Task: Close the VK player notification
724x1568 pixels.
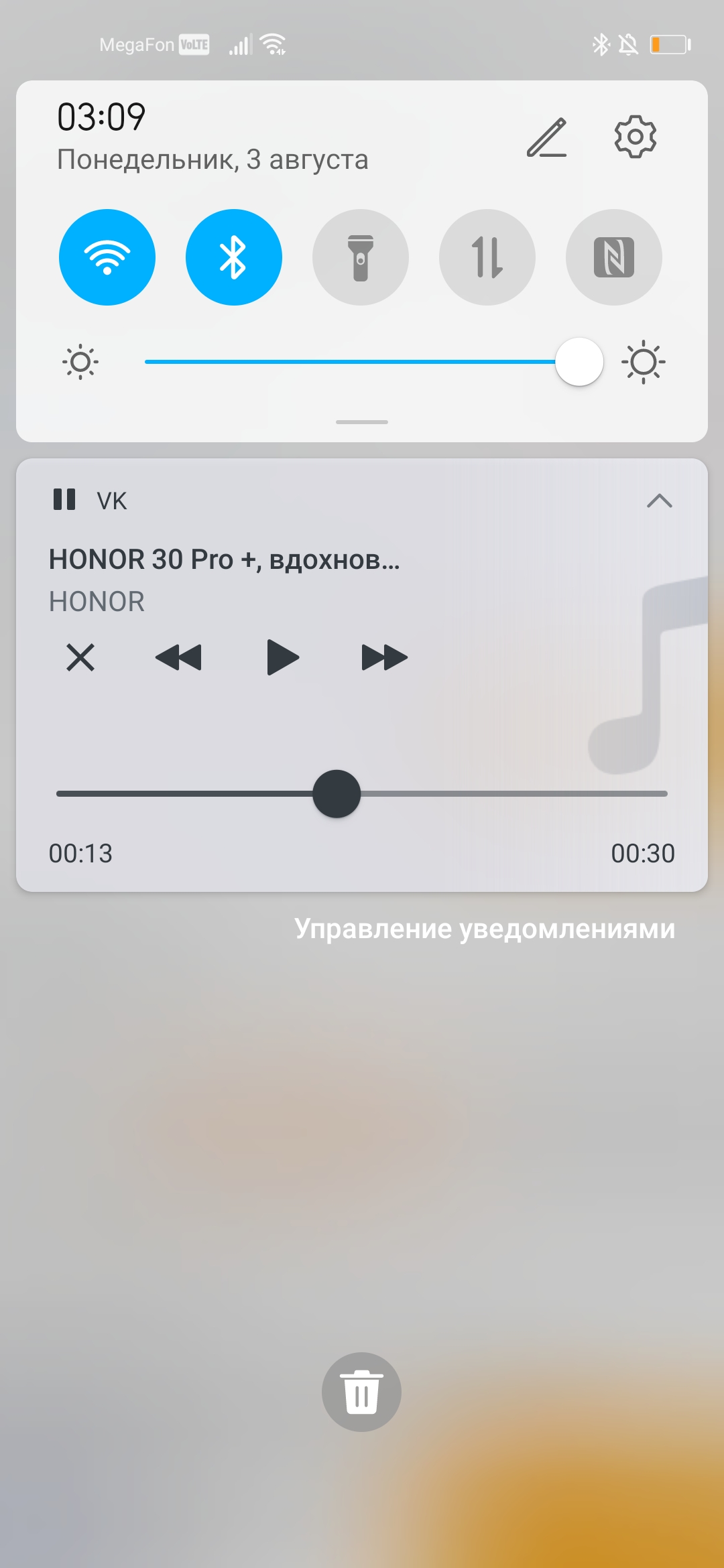Action: [x=80, y=657]
